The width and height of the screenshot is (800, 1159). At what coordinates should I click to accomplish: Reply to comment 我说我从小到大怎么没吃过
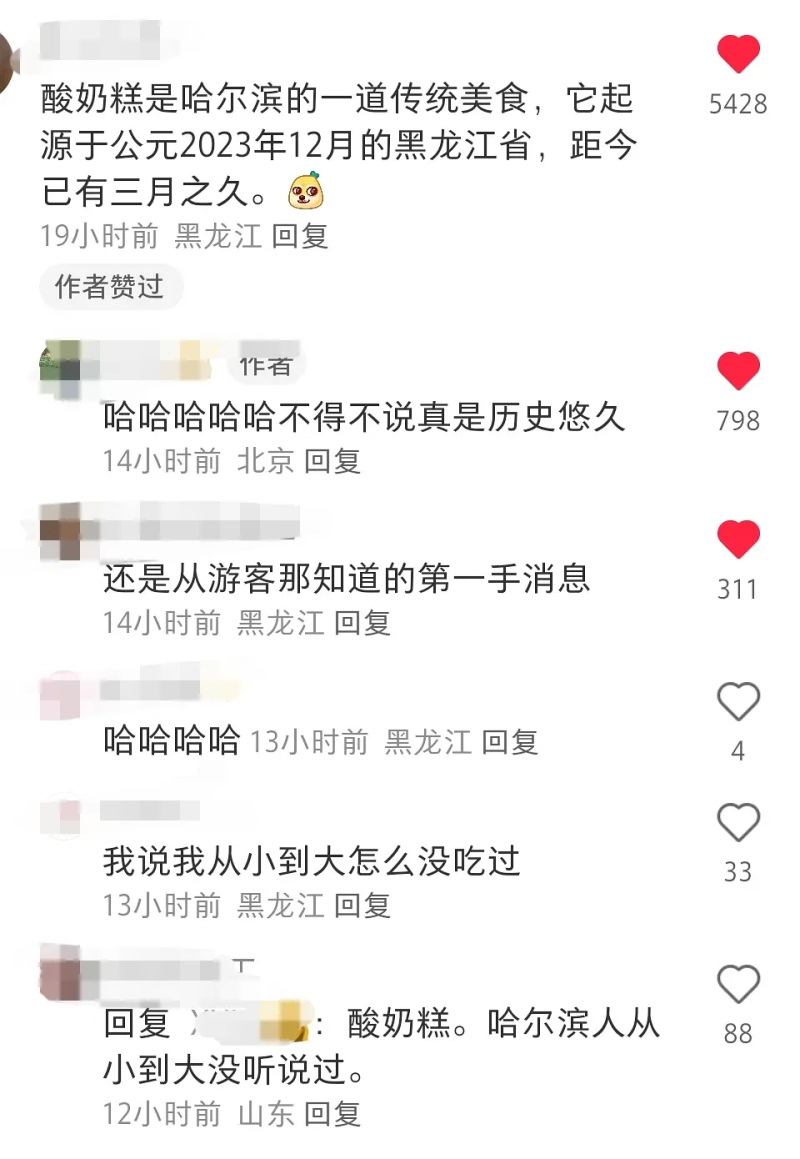pos(362,905)
